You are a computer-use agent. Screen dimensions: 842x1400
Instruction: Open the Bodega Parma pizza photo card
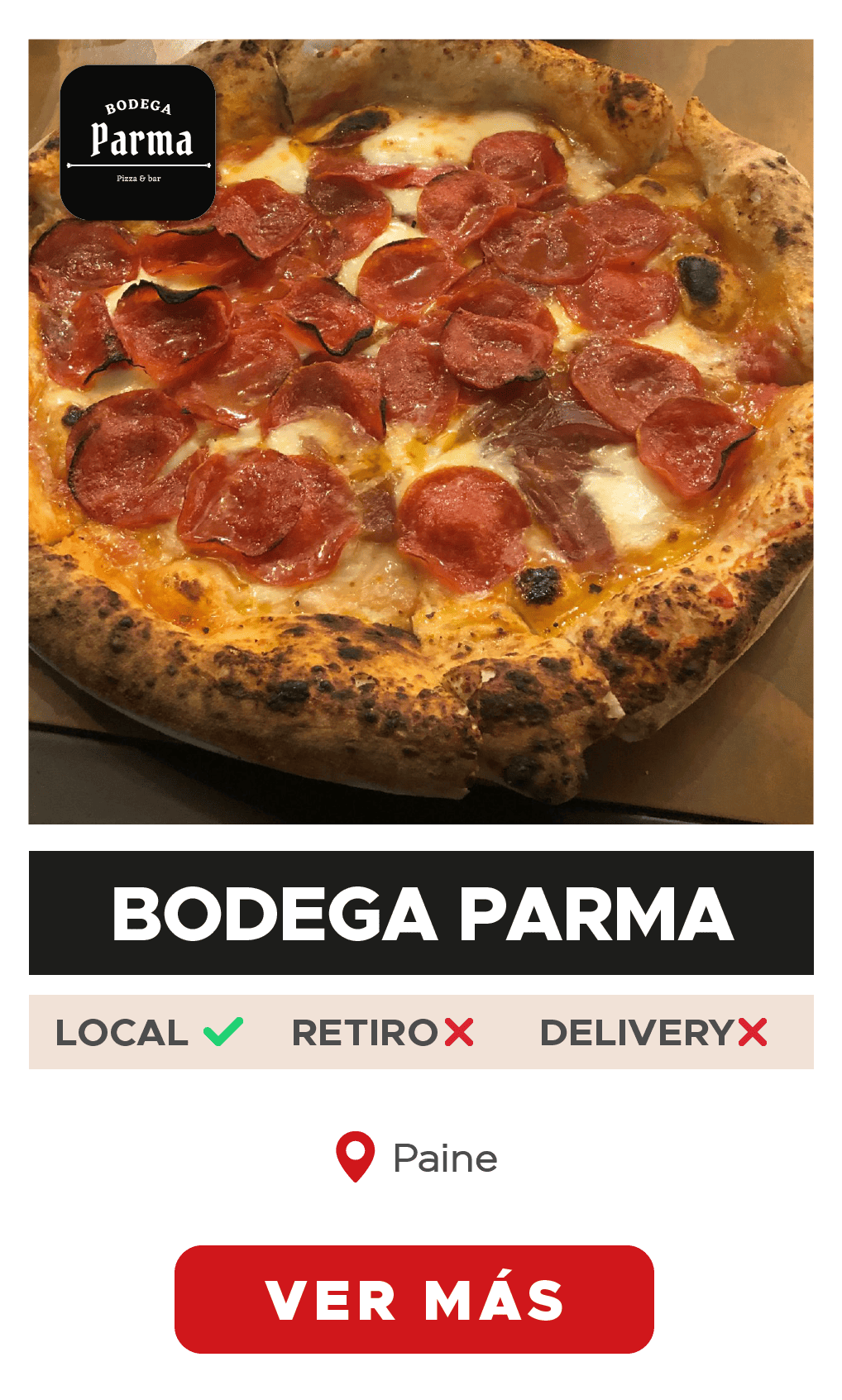[x=421, y=432]
